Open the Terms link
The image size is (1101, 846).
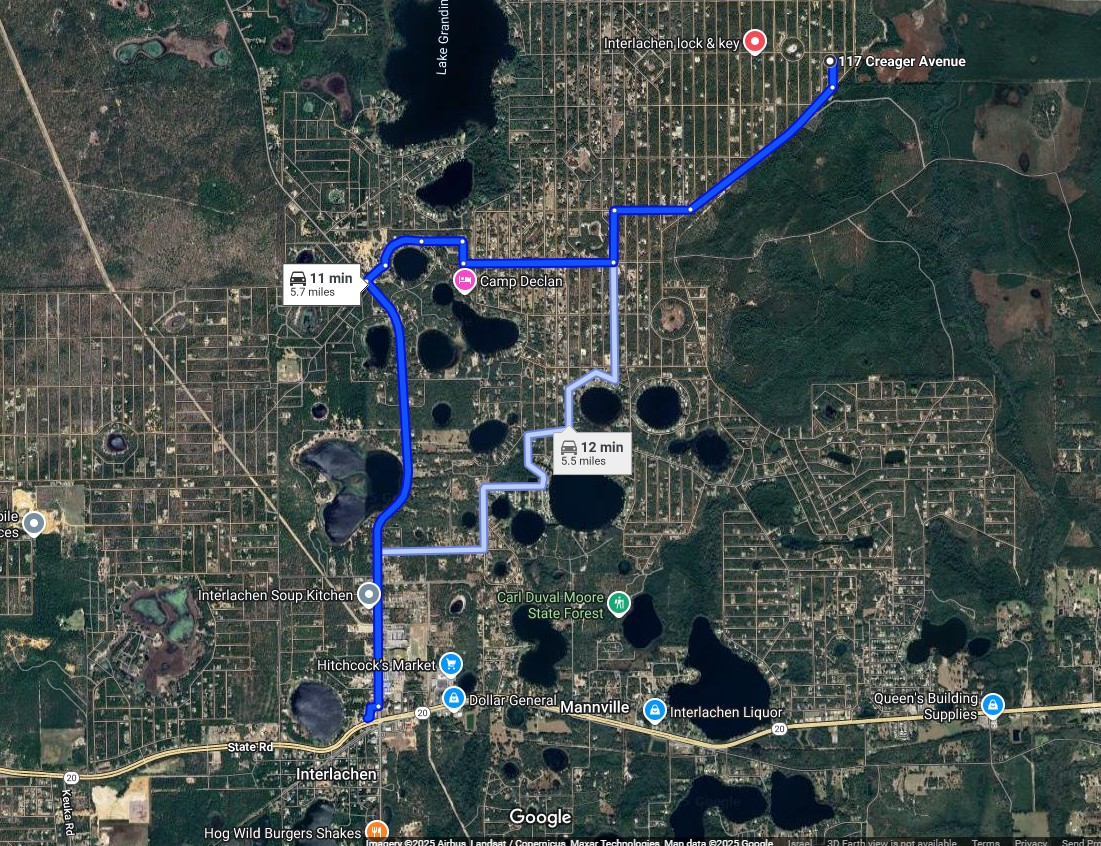(x=985, y=842)
